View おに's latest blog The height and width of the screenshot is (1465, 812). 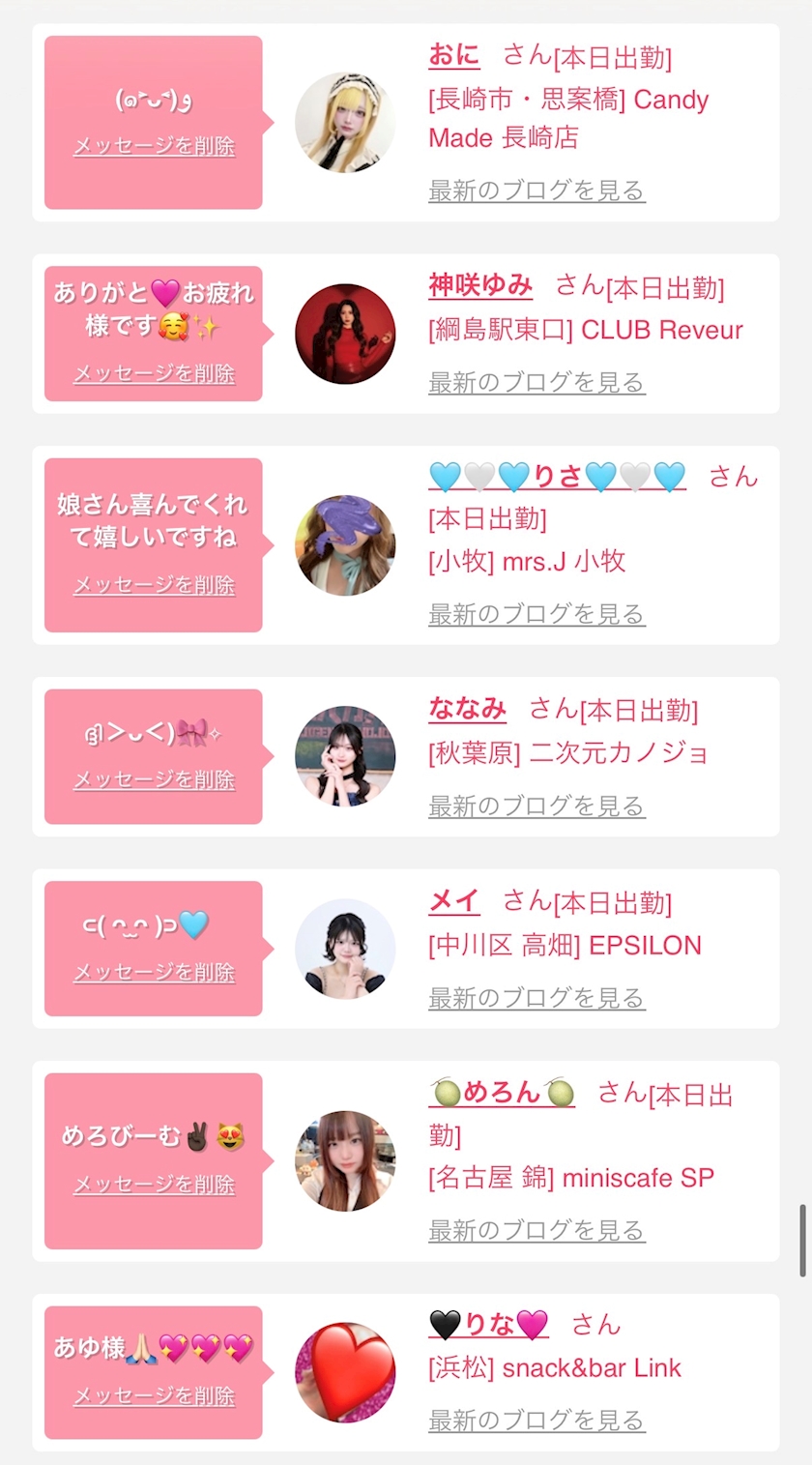[x=536, y=190]
